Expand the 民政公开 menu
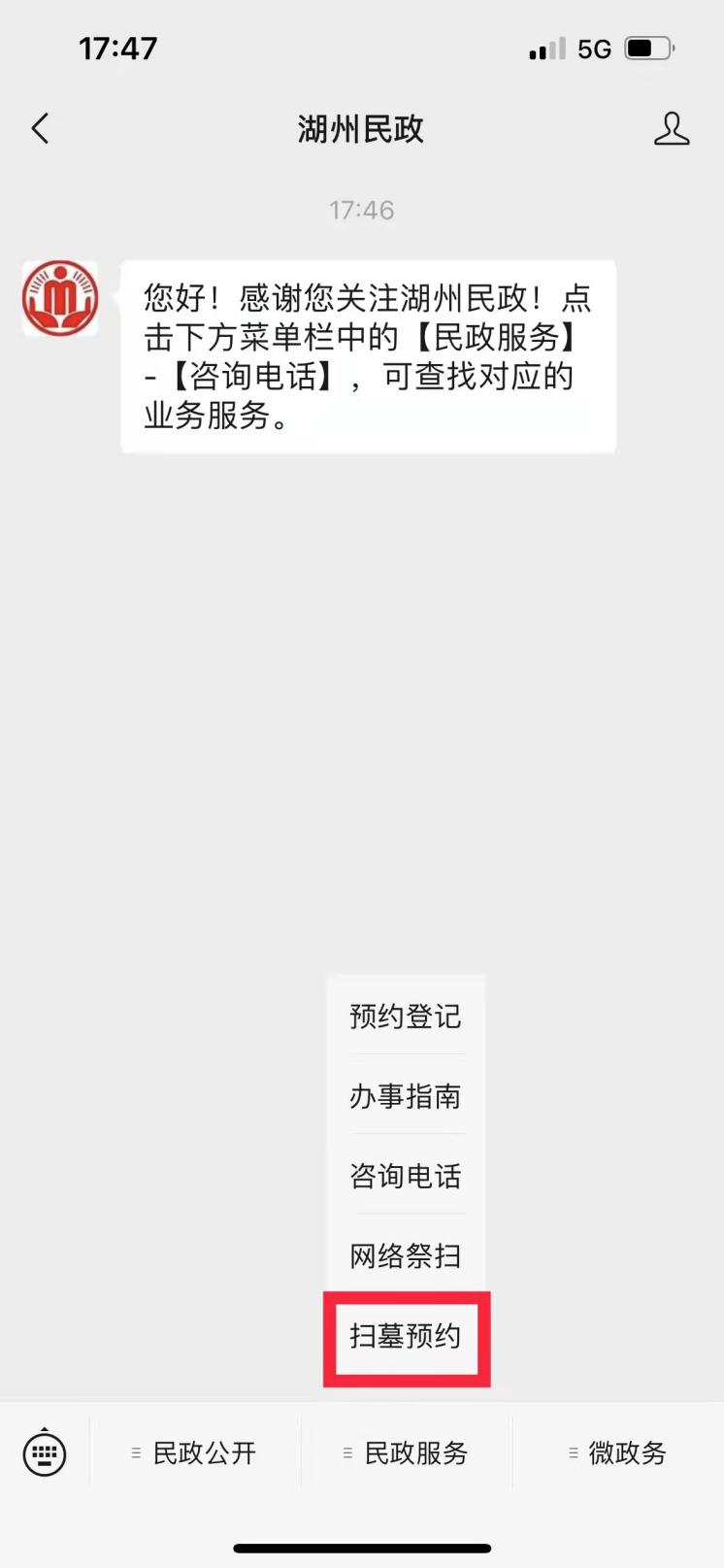The image size is (724, 1568). (195, 1453)
